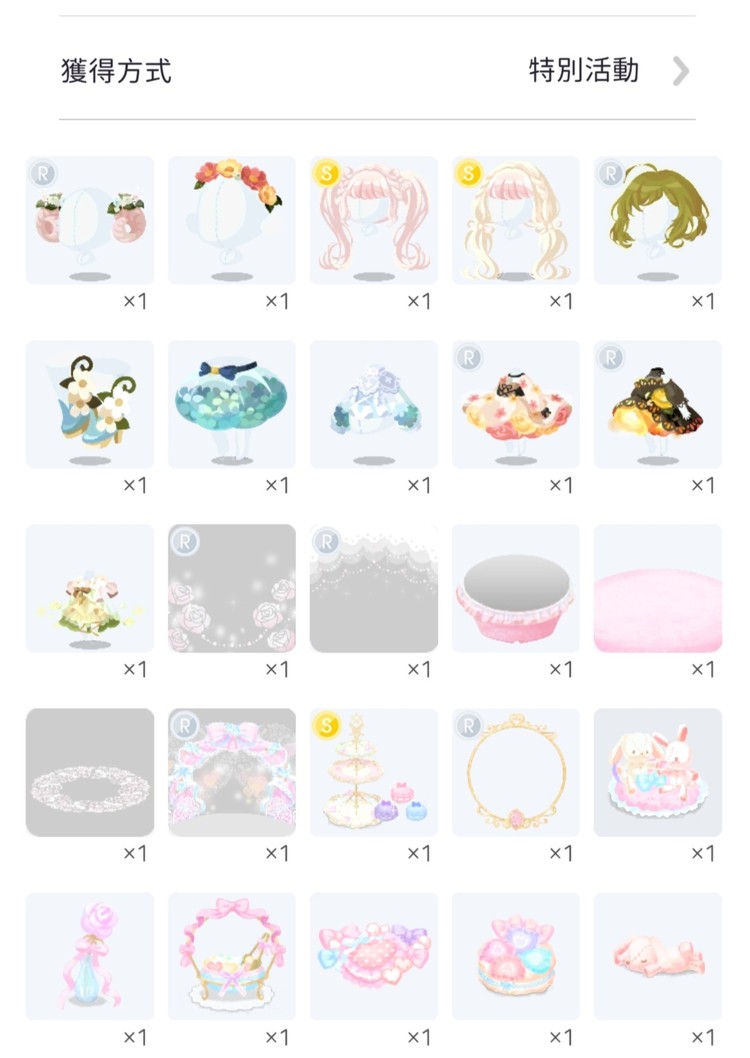
Task: Select the red flower crown item
Action: pos(232,220)
